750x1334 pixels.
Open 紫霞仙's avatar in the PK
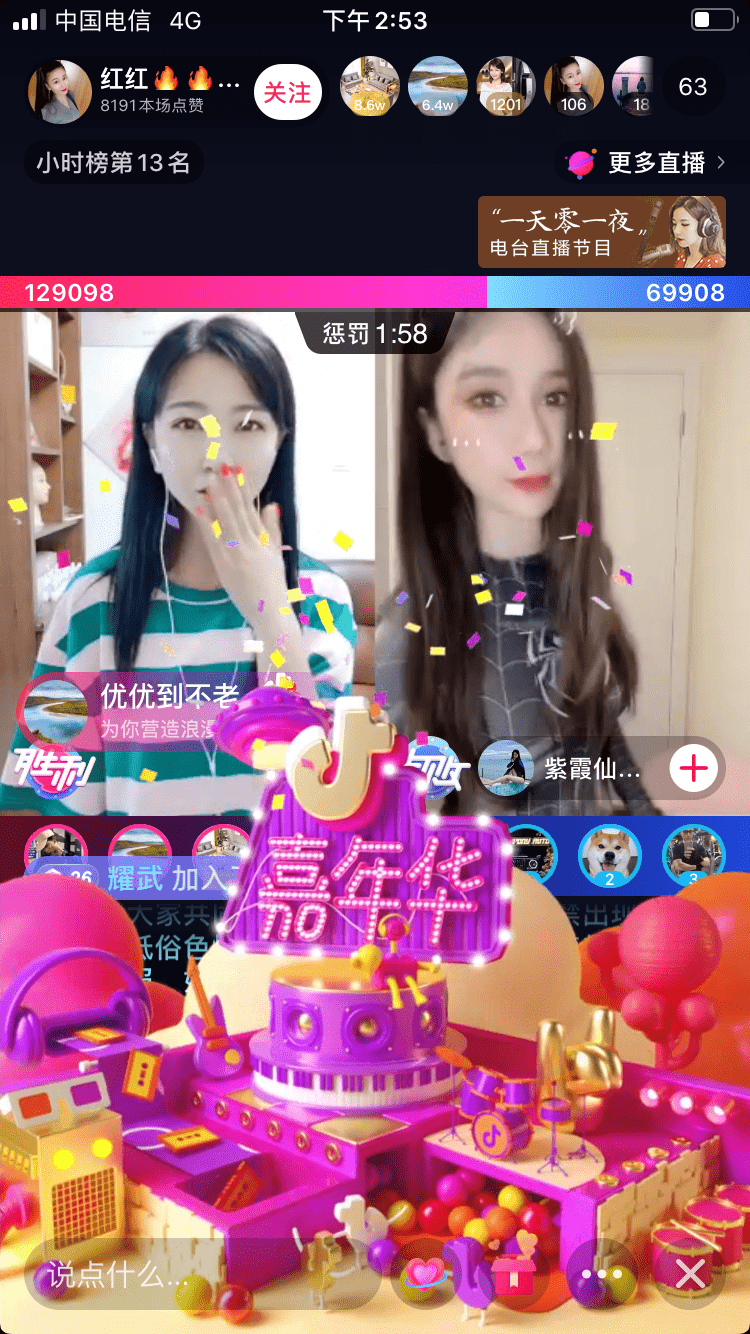505,768
